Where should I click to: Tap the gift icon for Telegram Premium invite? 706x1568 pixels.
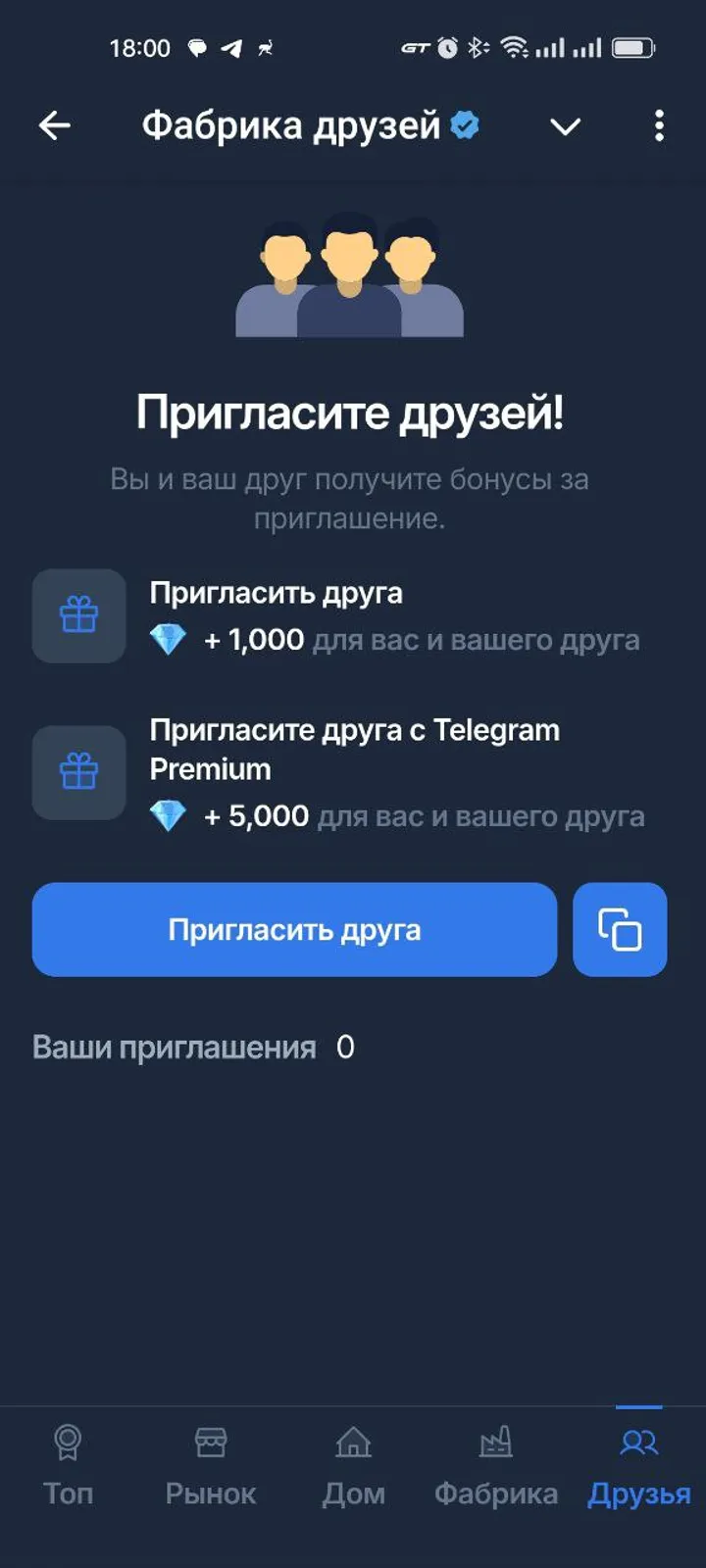pos(78,772)
